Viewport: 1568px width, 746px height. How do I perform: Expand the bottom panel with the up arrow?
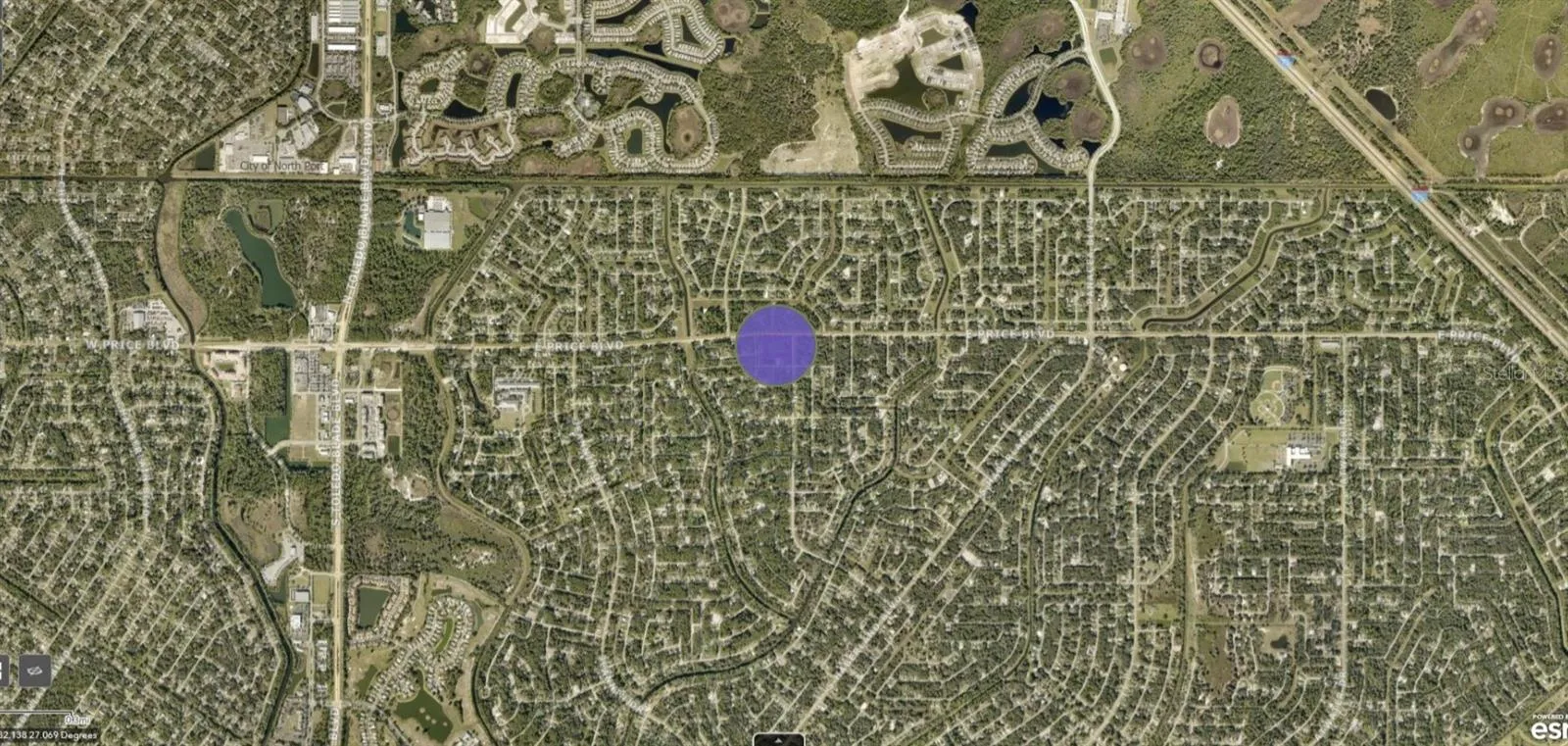coord(779,739)
